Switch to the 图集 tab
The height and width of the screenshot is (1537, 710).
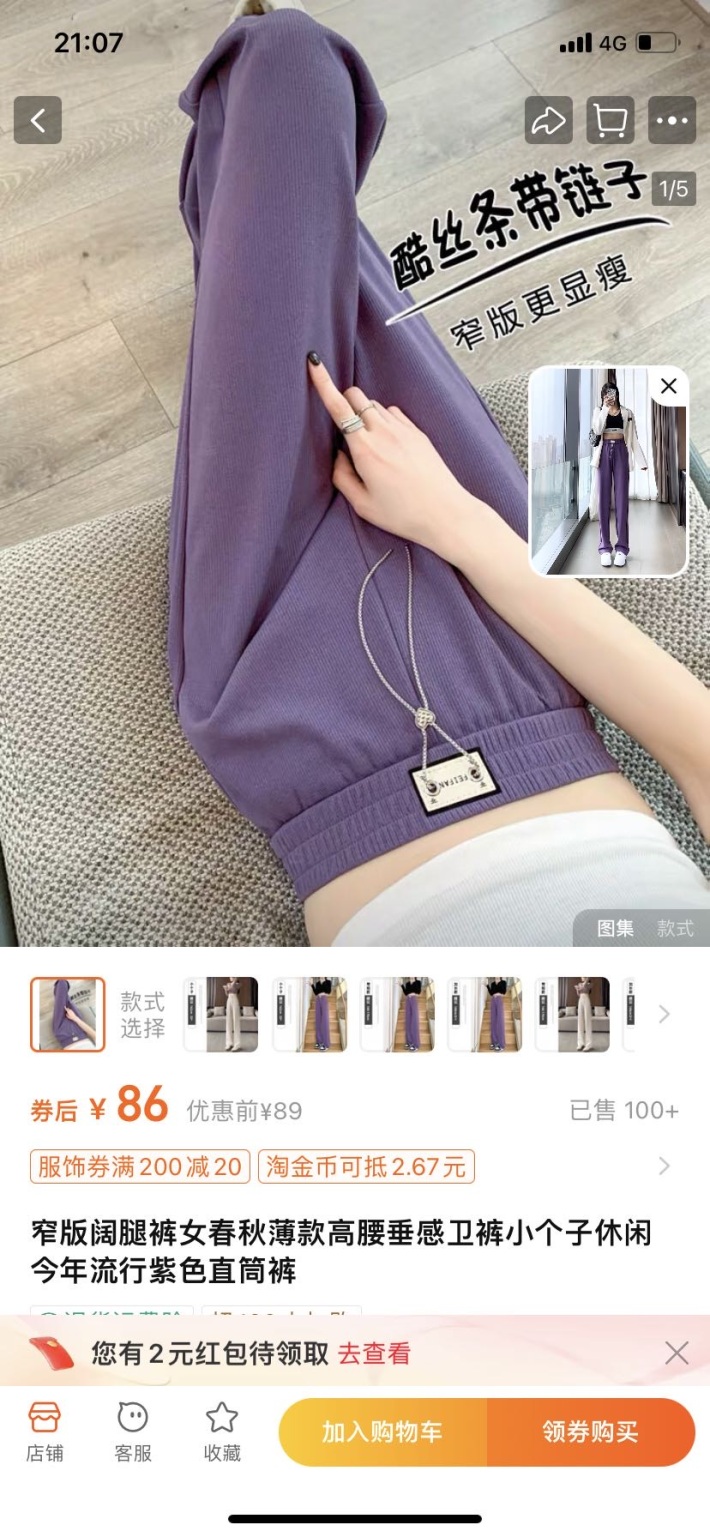615,928
